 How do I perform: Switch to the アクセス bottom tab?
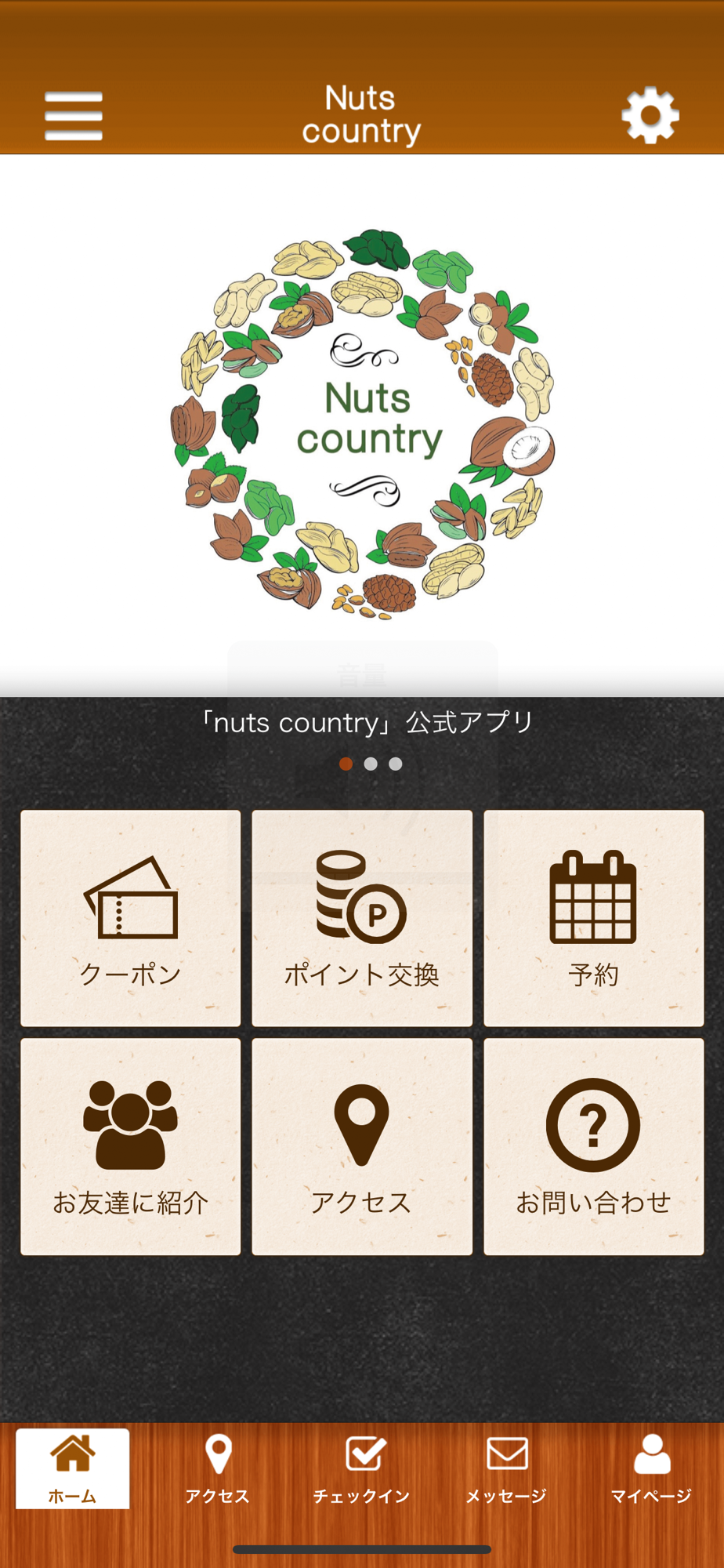coord(218,1468)
